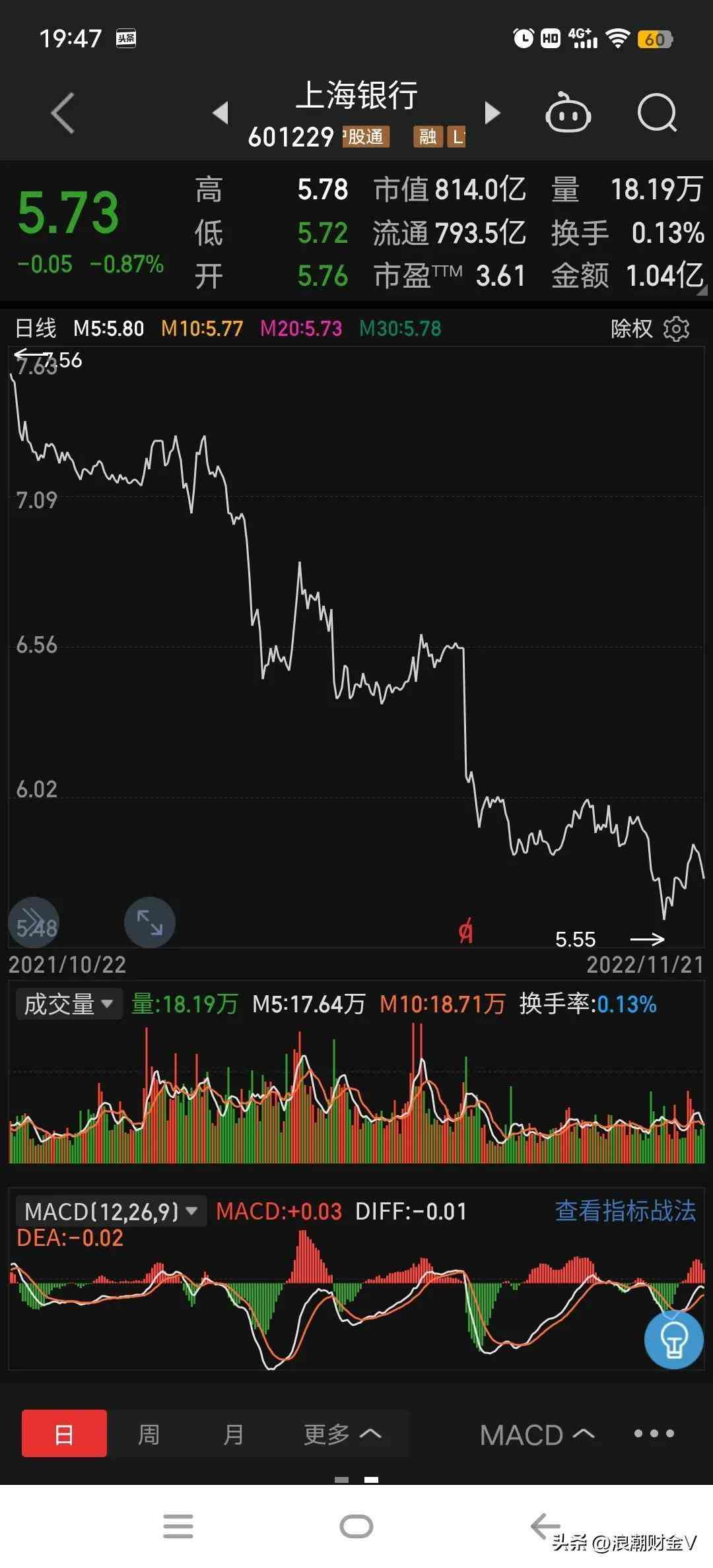
Task: Open the 成交量 indicator dropdown
Action: coord(69,1004)
